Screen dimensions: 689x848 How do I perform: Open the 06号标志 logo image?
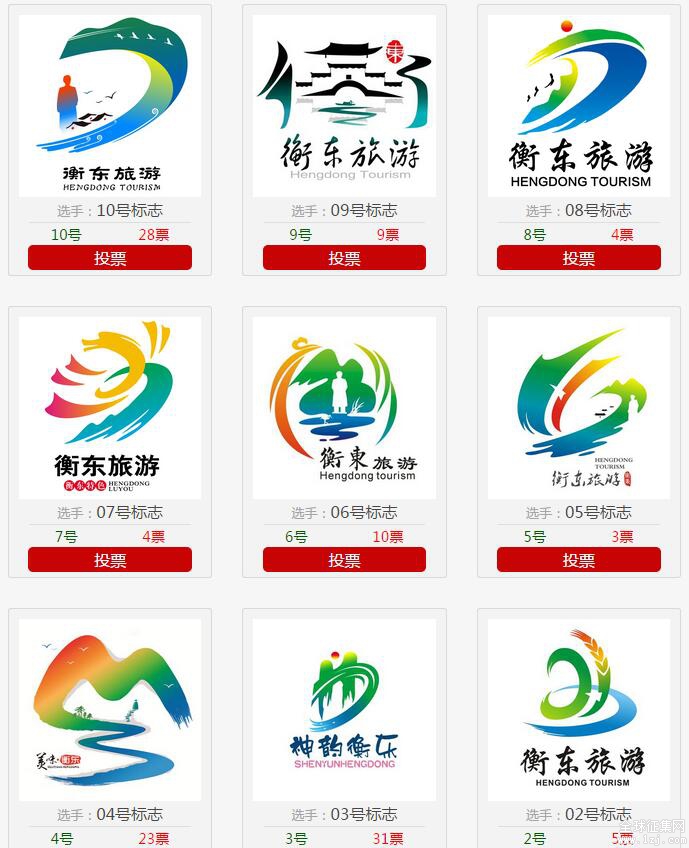coord(344,407)
